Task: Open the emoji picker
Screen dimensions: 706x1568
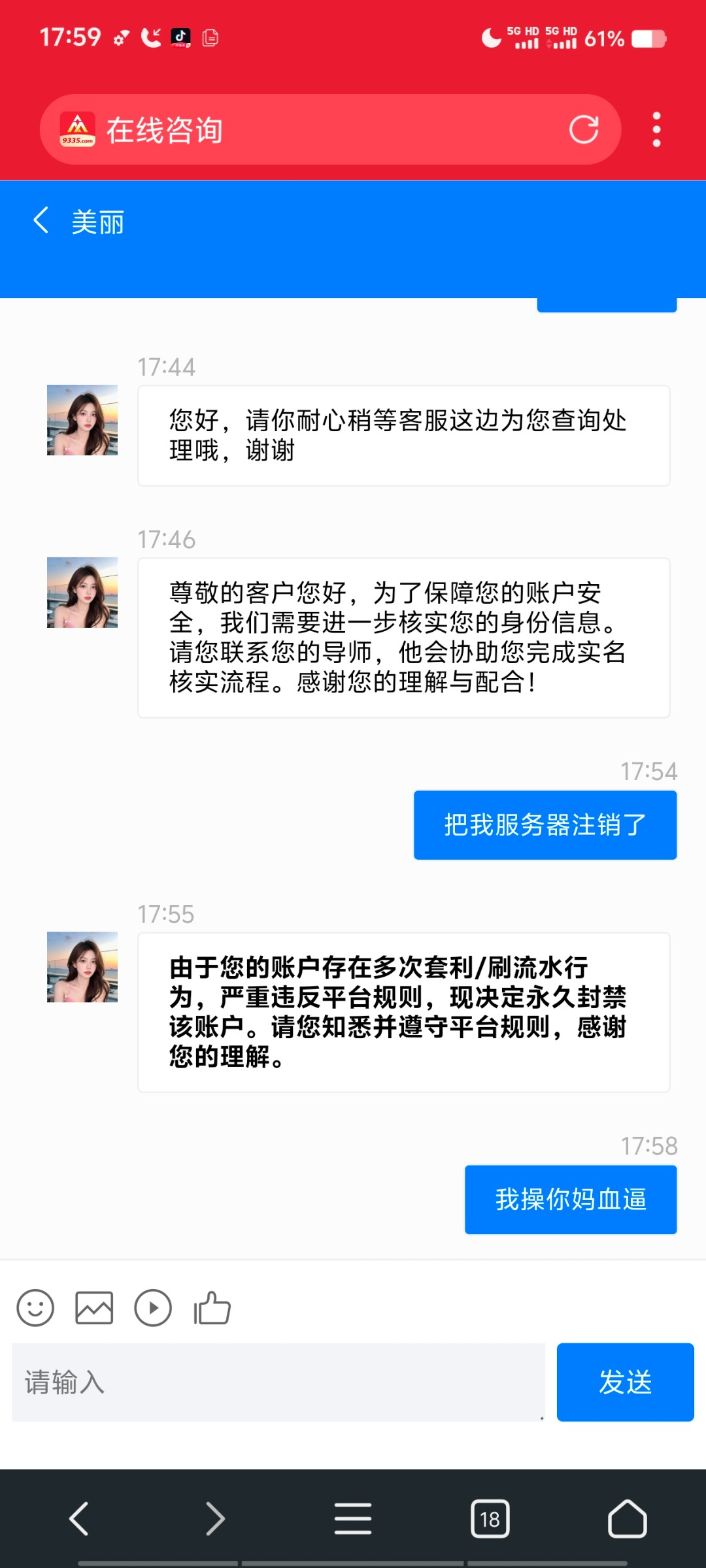Action: coord(36,1309)
